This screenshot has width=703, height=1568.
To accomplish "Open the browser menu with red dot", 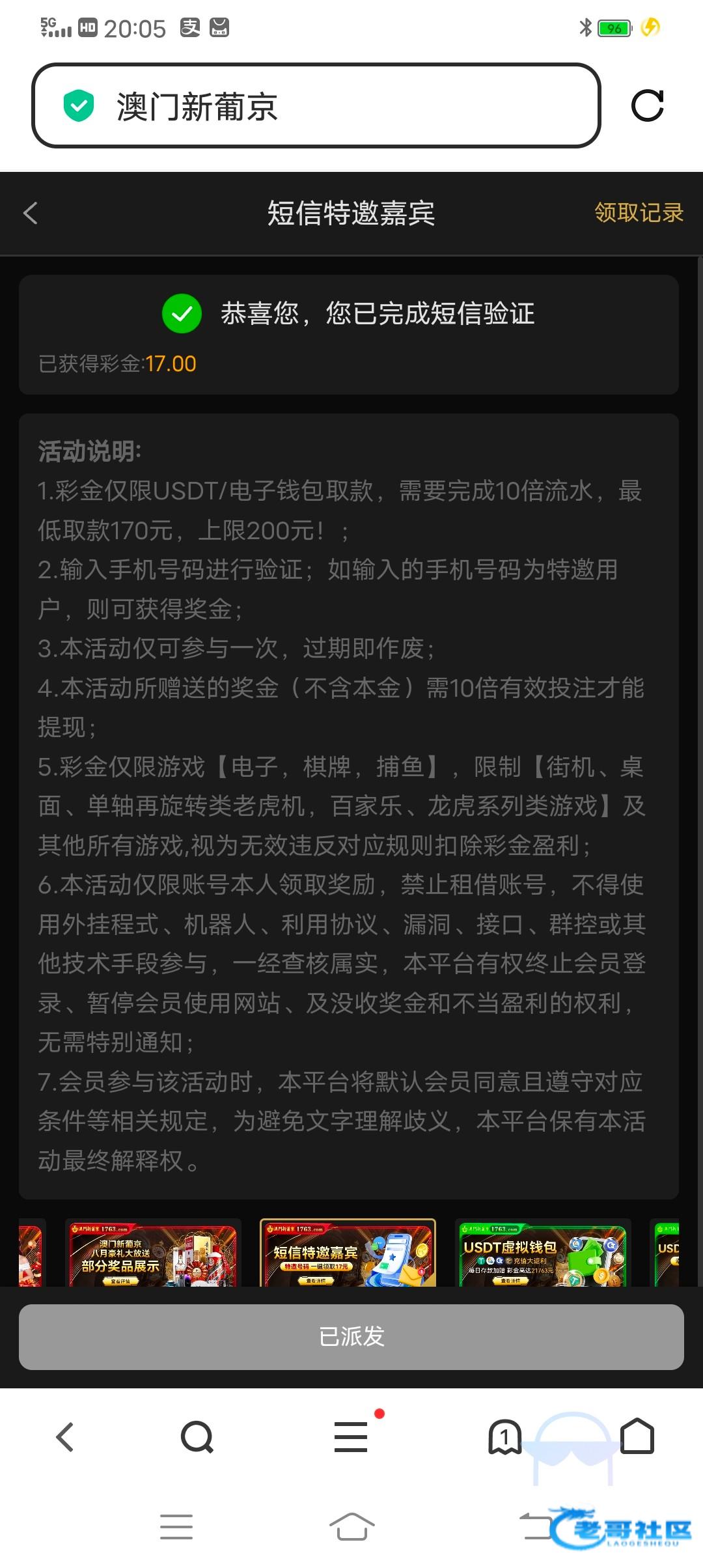I will pos(351,1436).
